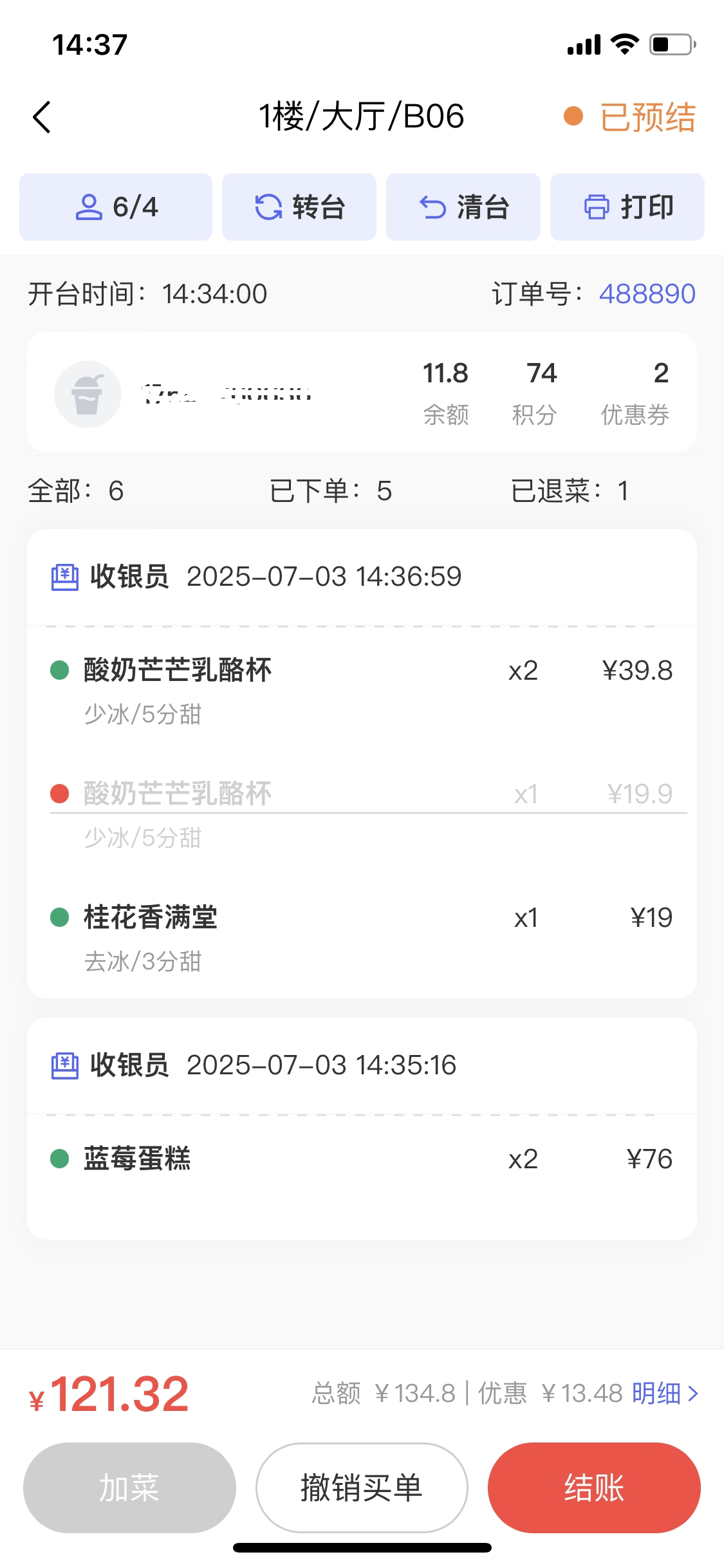Viewport: 724px width, 1568px height.
Task: Go back using the top-left arrow
Action: click(x=42, y=117)
